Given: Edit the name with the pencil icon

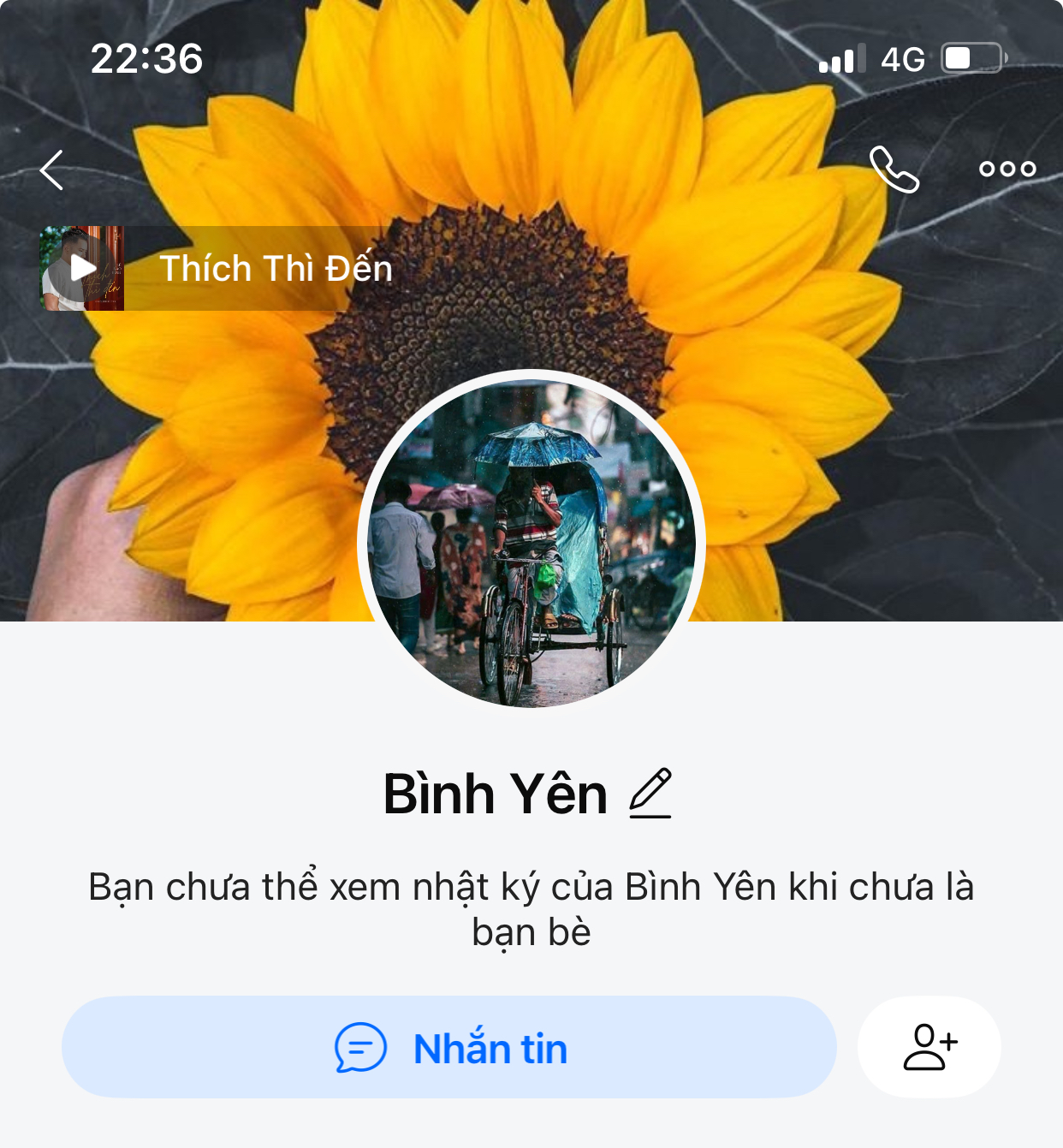Looking at the screenshot, I should 650,794.
